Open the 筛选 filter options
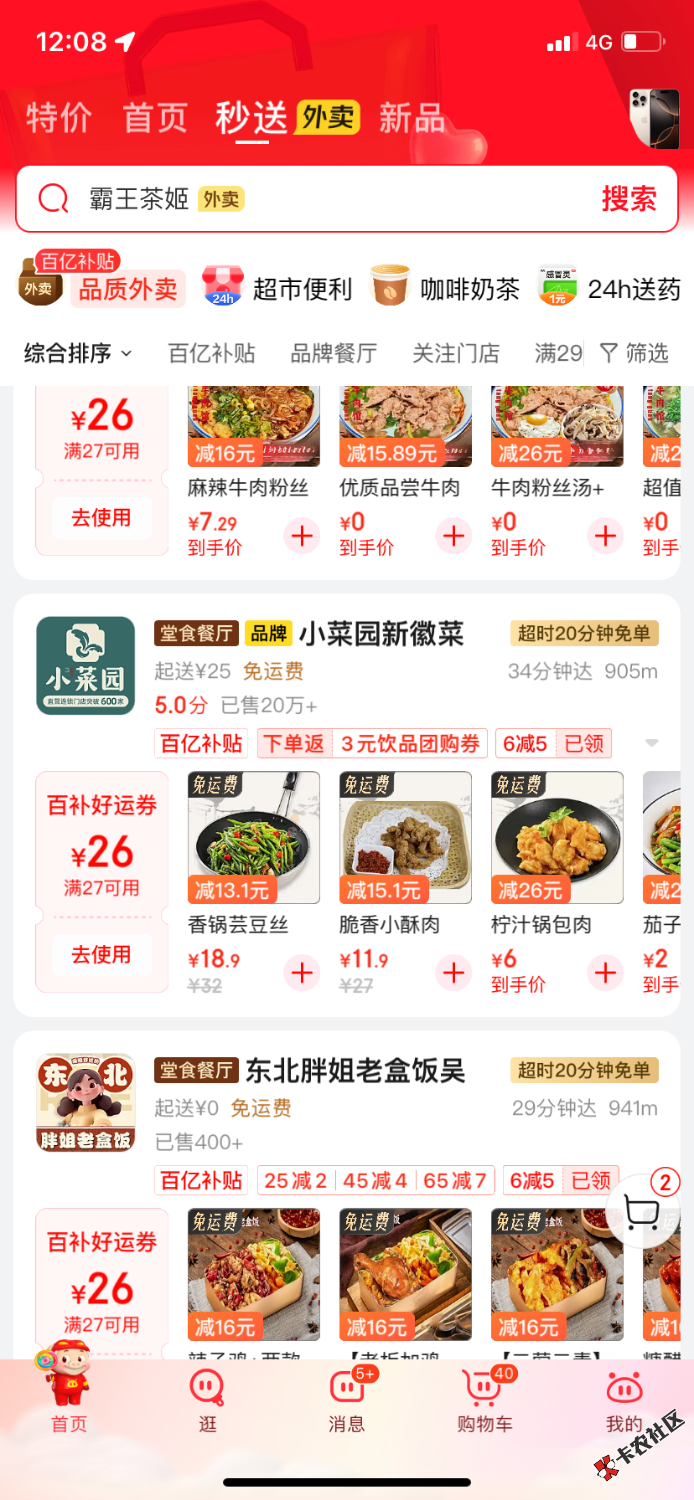Viewport: 694px width, 1500px height. [634, 353]
